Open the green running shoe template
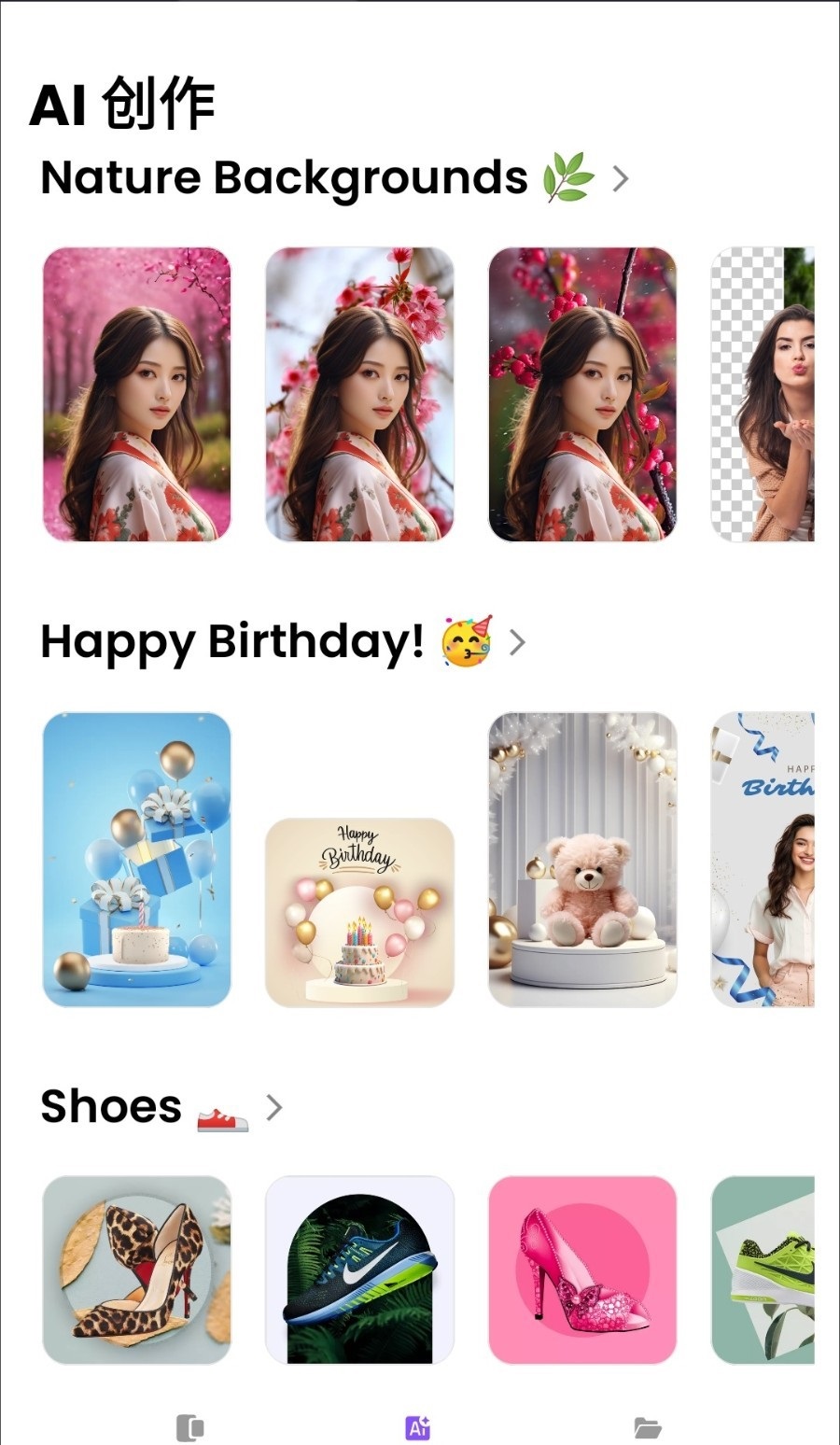This screenshot has height=1445, width=840. pyautogui.click(x=763, y=1270)
